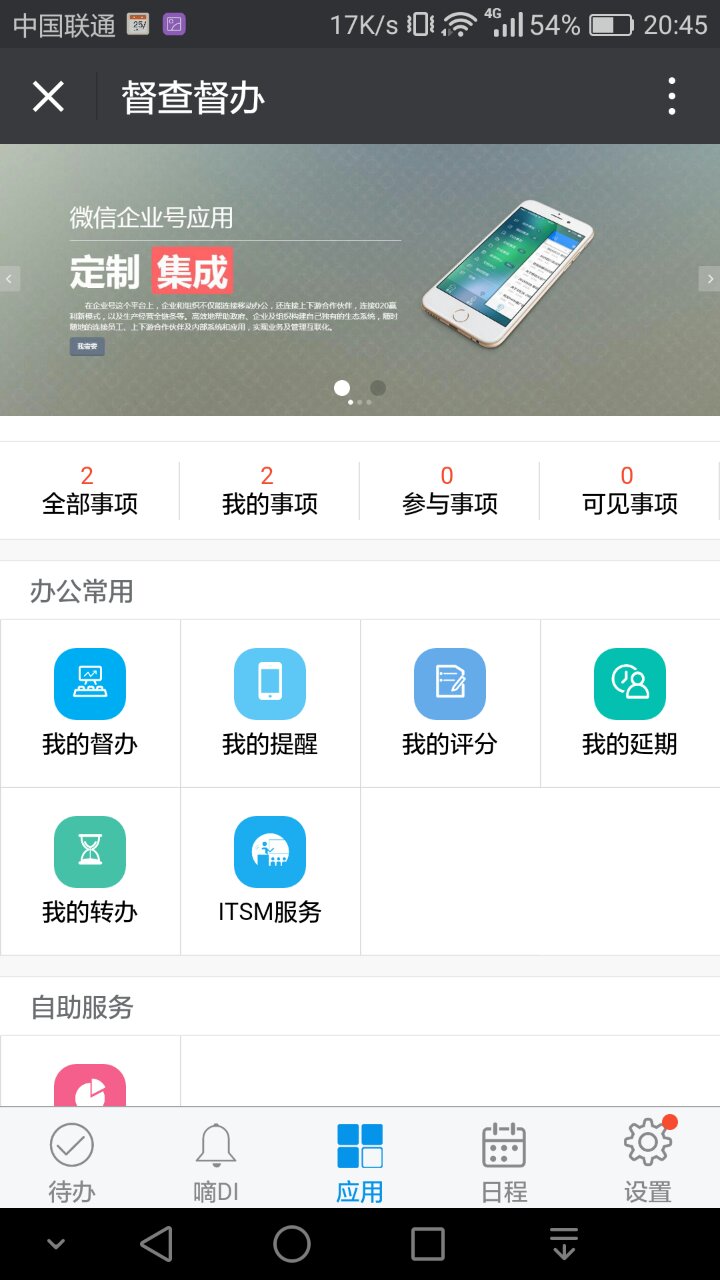The width and height of the screenshot is (720, 1280).
Task: Open the three-dot overflow menu
Action: click(671, 97)
